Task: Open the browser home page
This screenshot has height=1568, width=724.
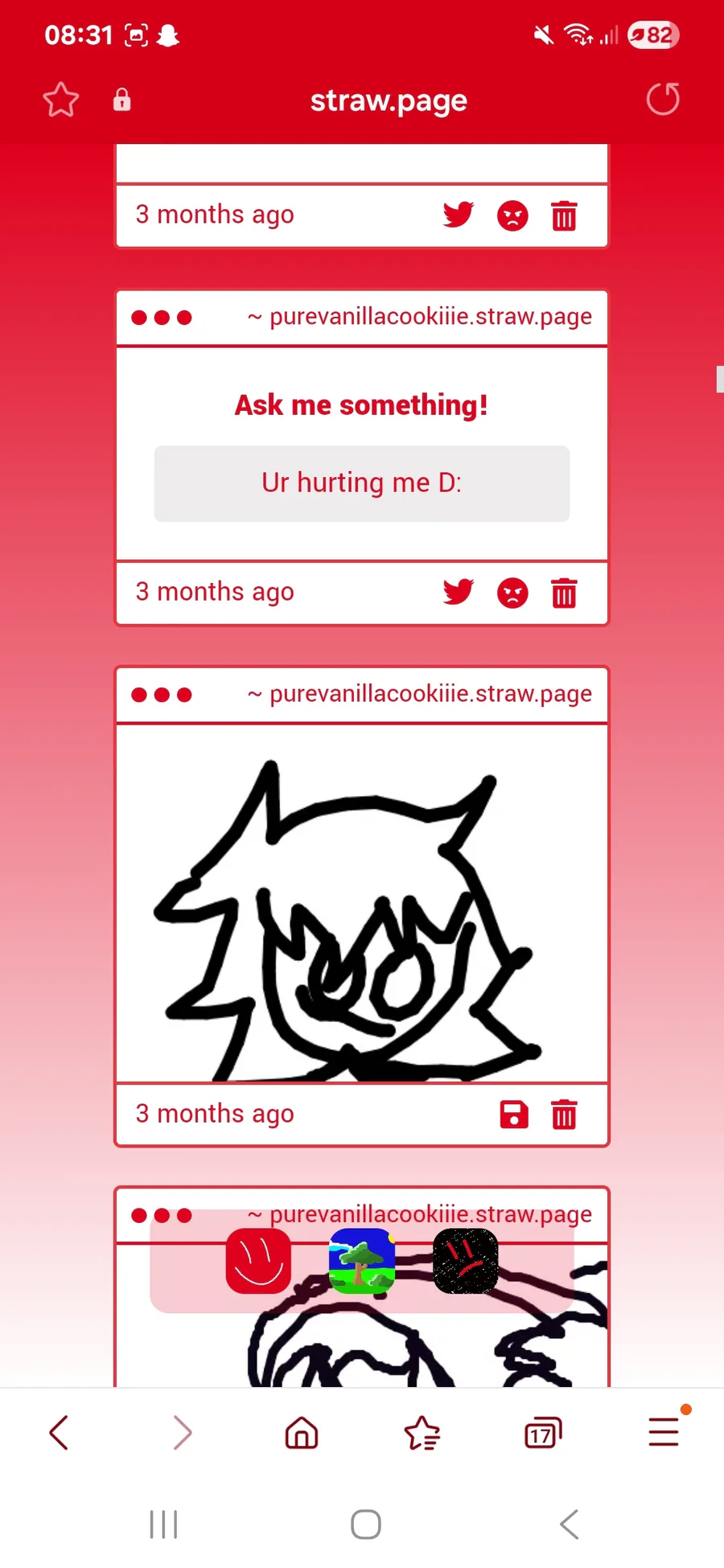Action: pyautogui.click(x=302, y=1432)
